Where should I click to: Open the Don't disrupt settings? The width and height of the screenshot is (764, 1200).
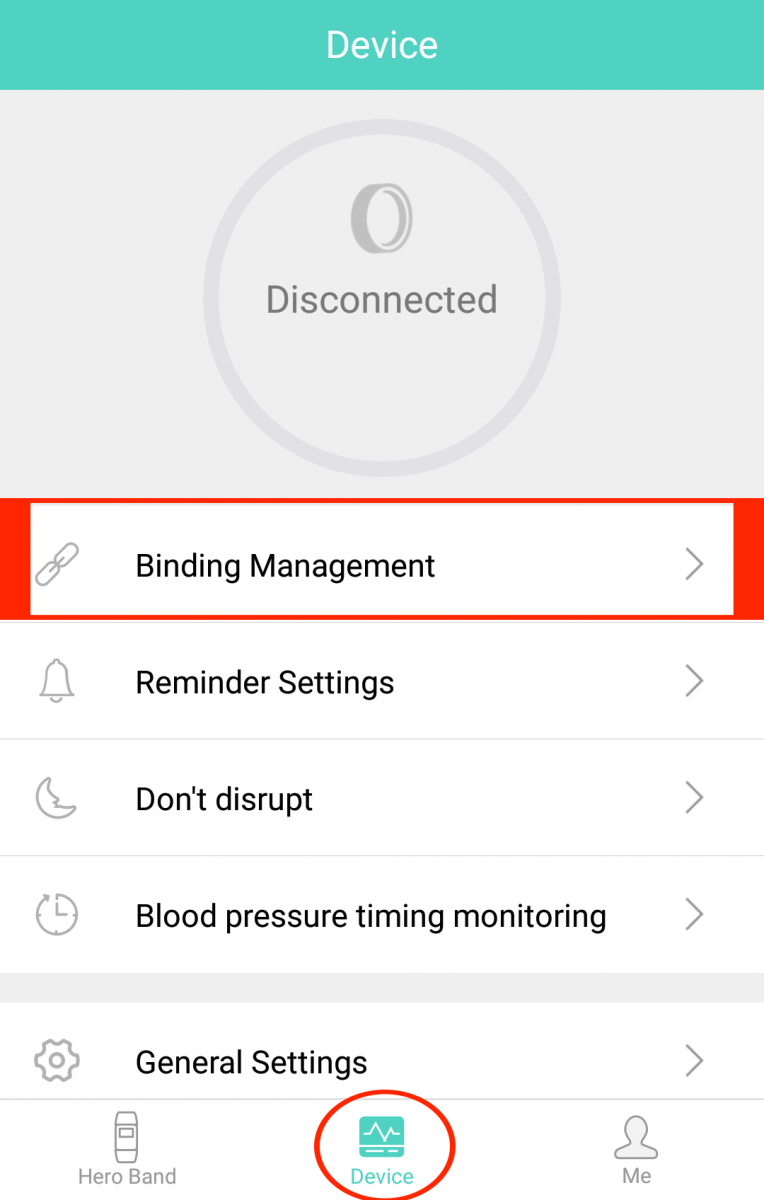click(x=381, y=799)
